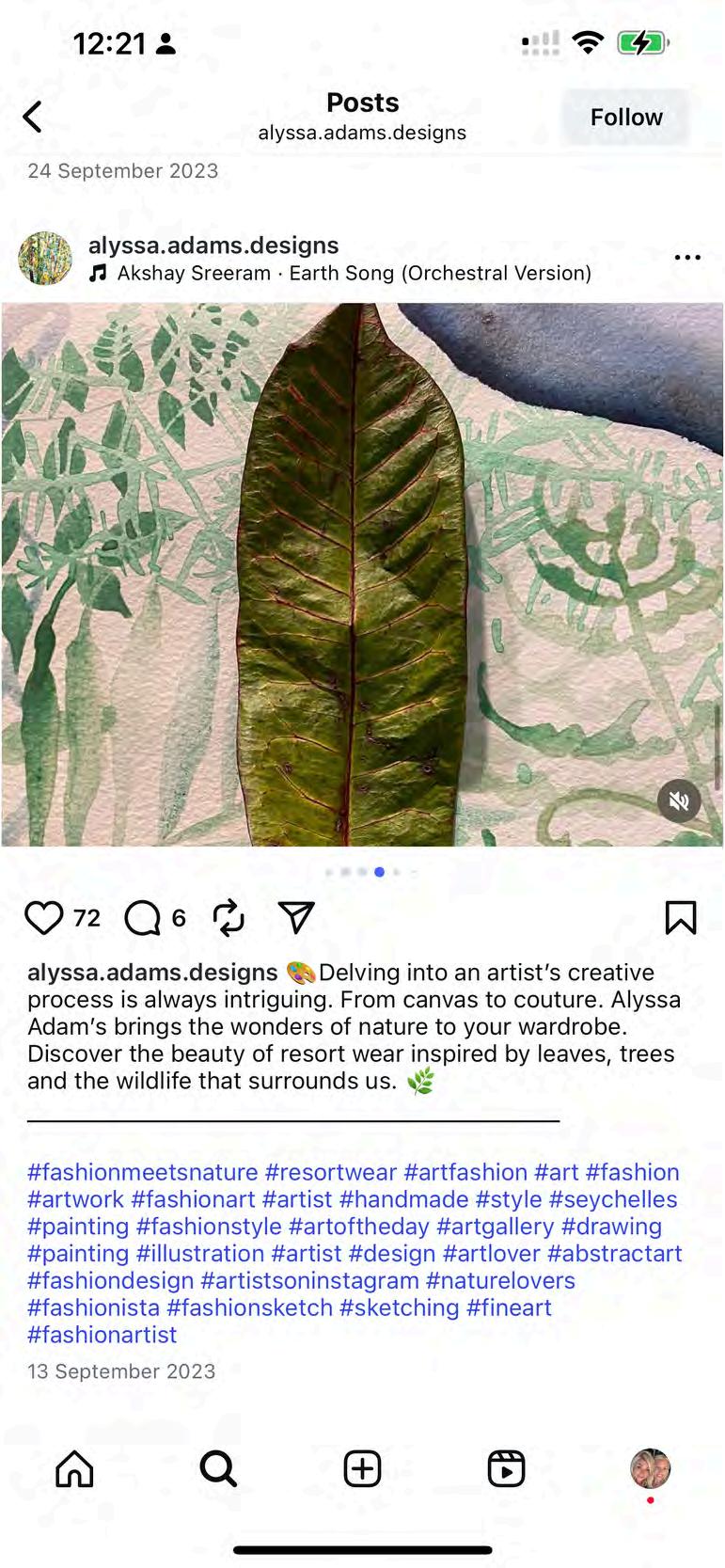Create a new post
725x1568 pixels.
click(x=362, y=1468)
